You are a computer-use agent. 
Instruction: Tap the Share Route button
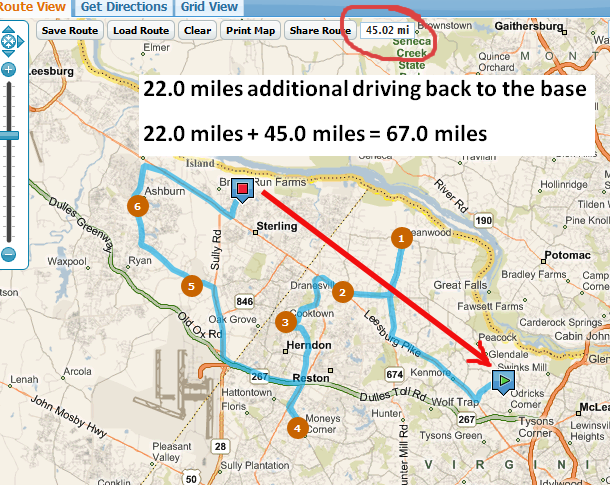pos(319,30)
